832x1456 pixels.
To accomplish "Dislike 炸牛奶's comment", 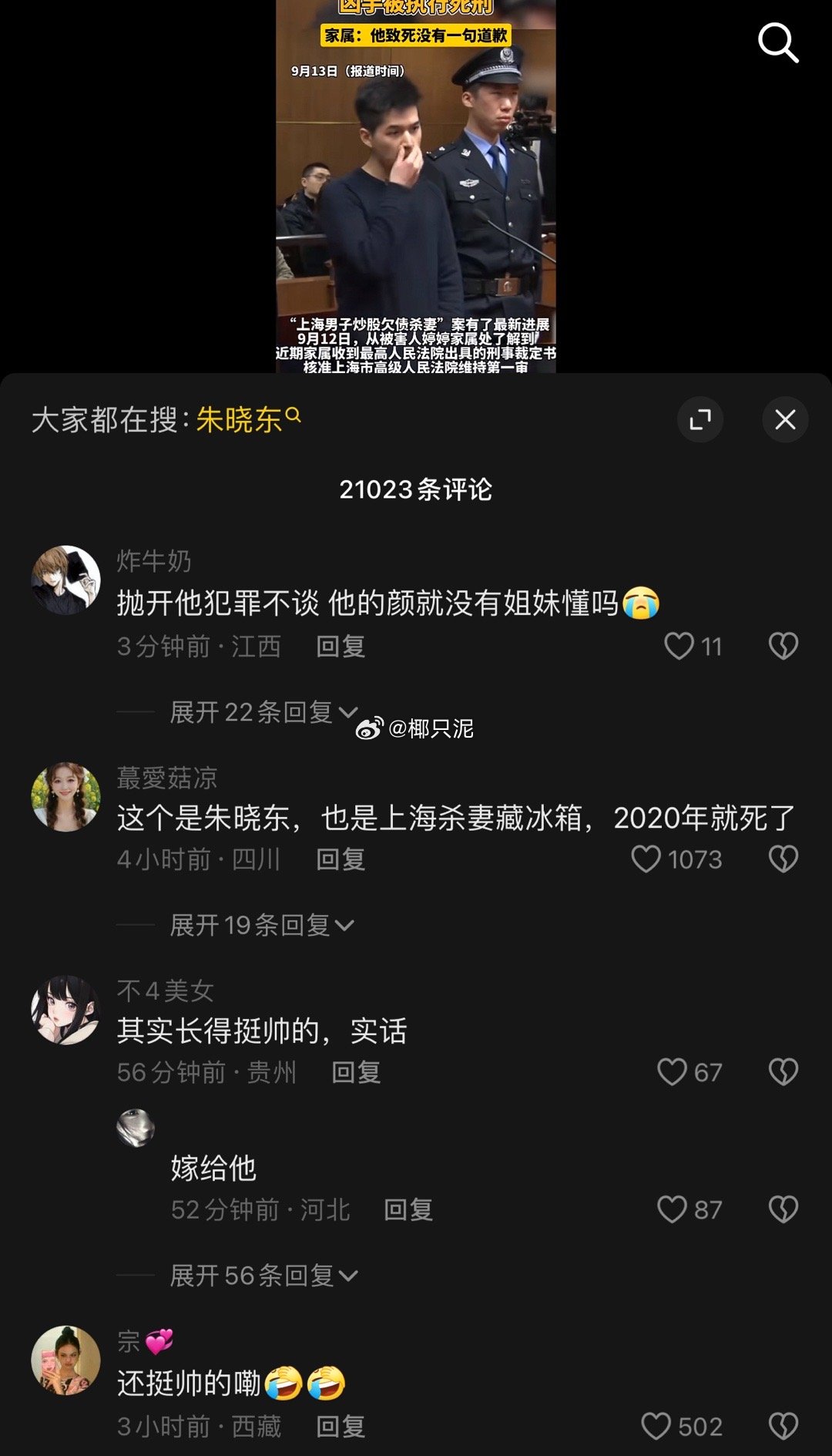I will (x=783, y=646).
